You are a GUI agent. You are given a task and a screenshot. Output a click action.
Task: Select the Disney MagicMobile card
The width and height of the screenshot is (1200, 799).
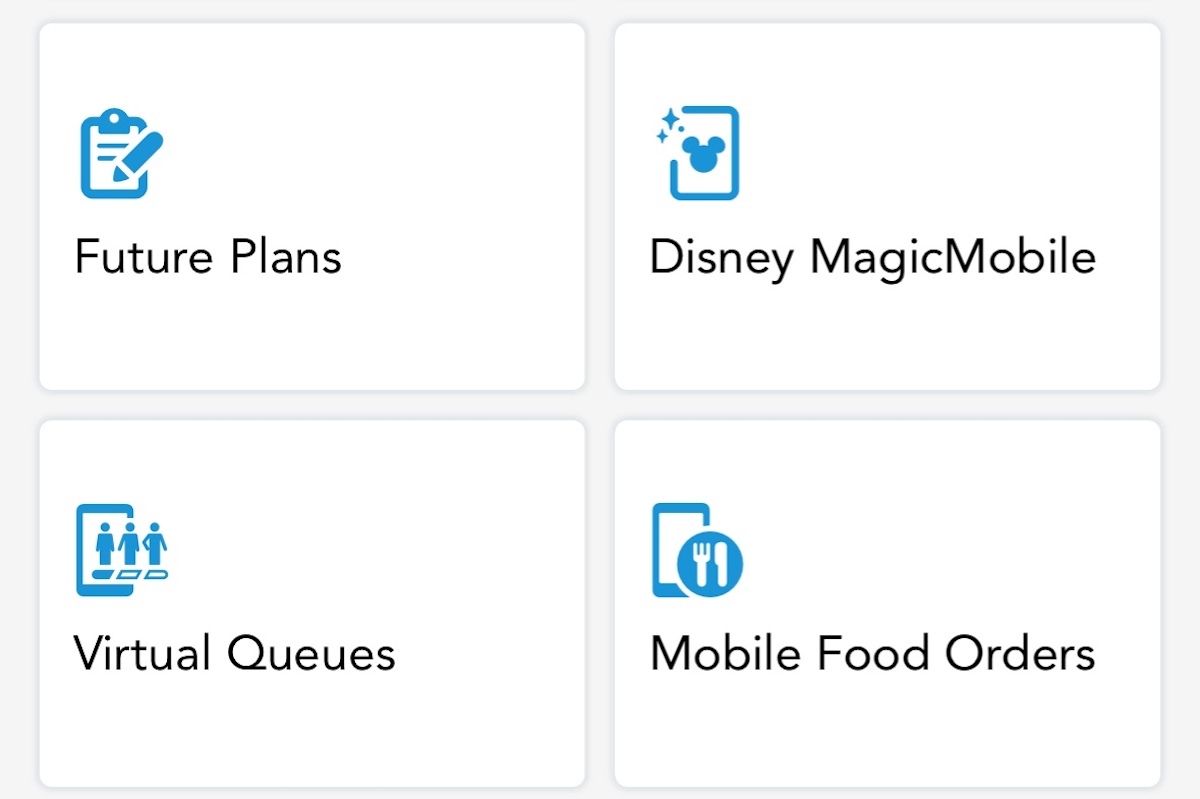887,207
